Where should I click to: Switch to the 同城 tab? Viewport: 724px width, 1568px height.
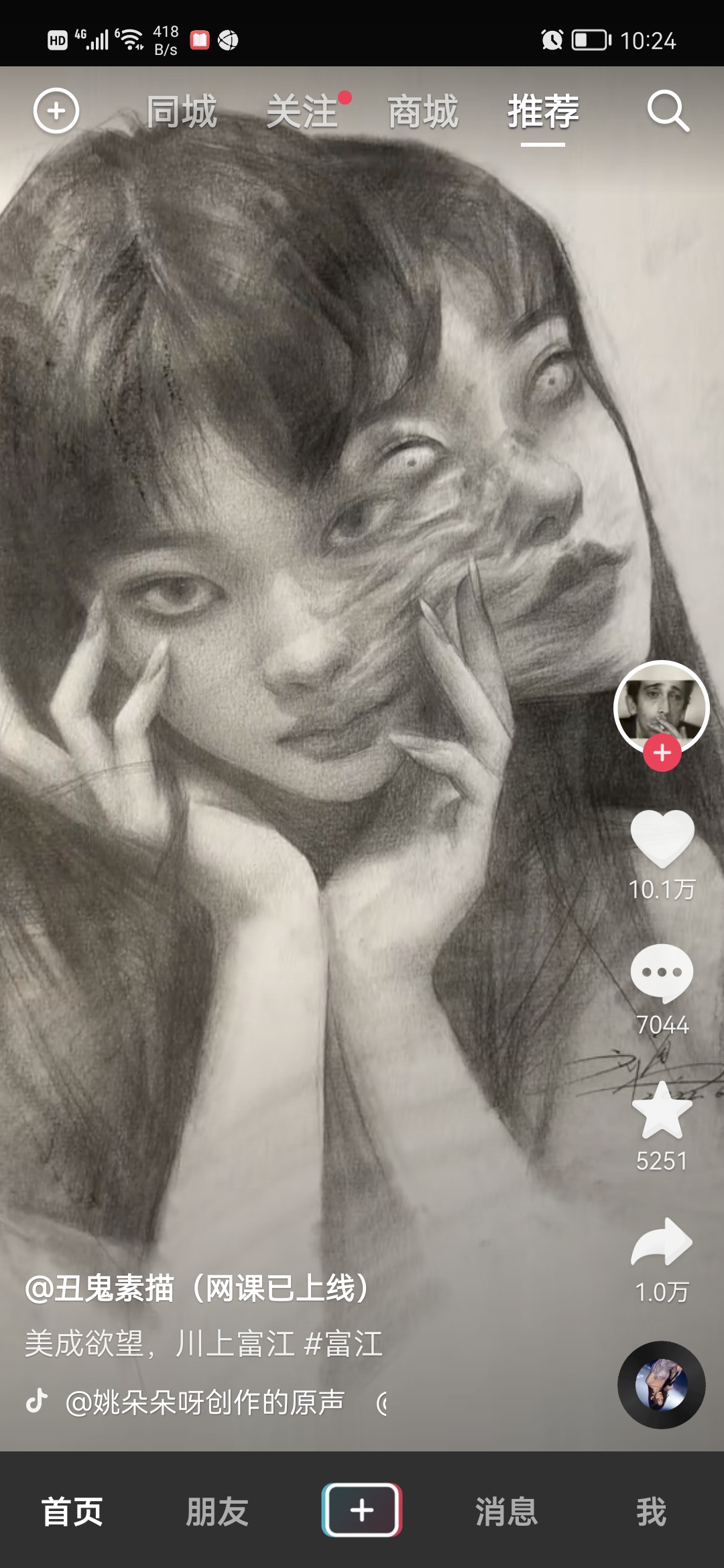point(182,111)
